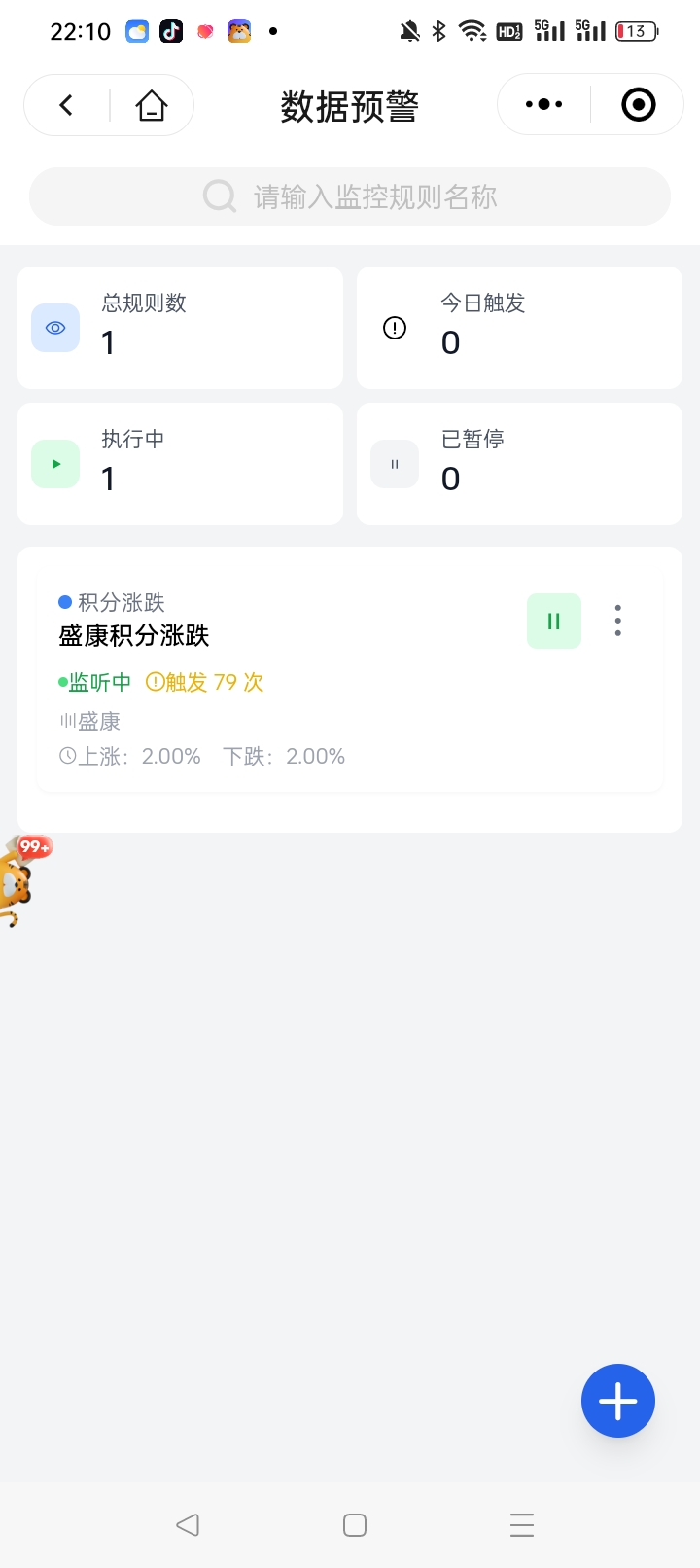Return to the mini program home
The image size is (700, 1568).
pos(152,105)
